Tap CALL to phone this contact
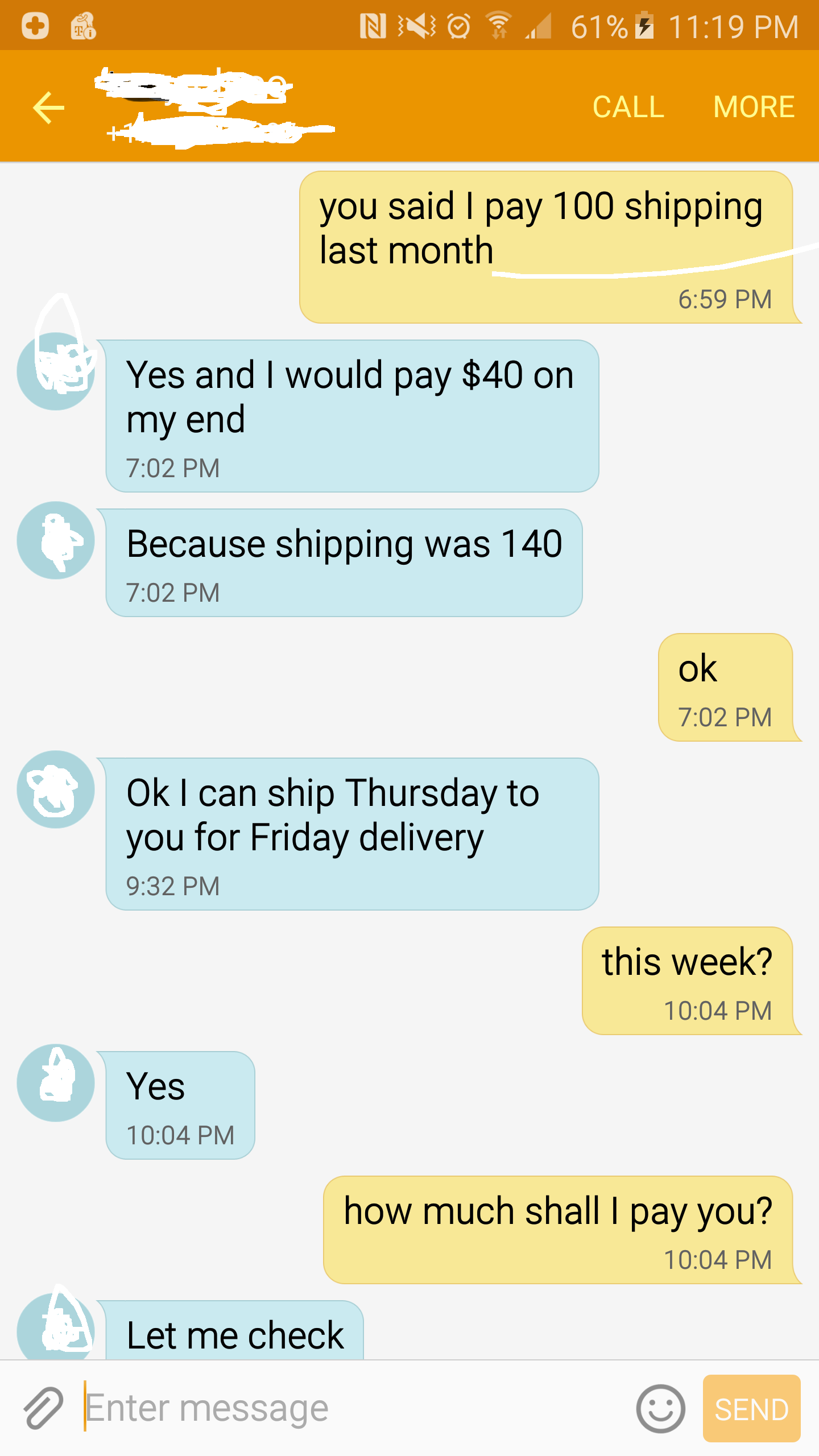Screen dimensions: 819x1456 tap(628, 107)
